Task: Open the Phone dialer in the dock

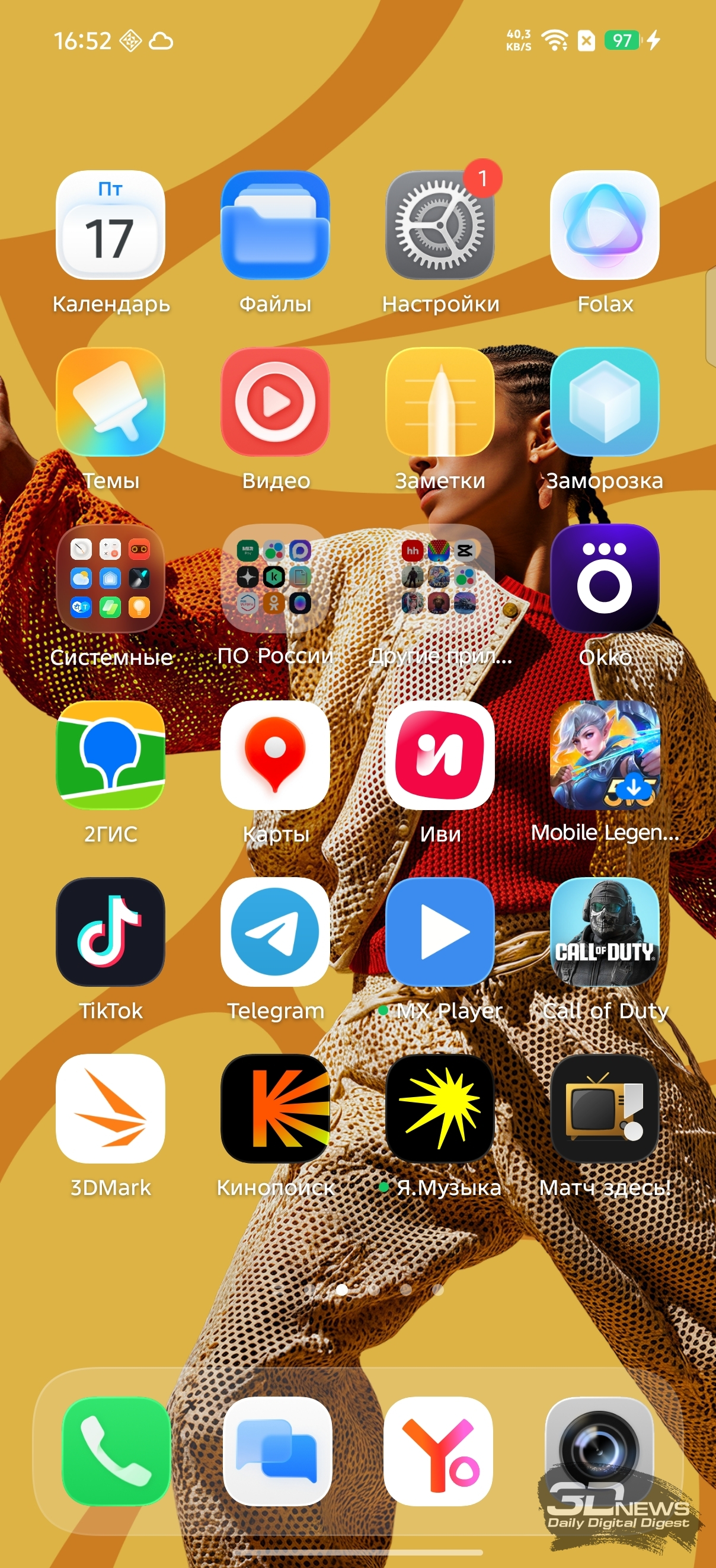Action: [x=116, y=1451]
